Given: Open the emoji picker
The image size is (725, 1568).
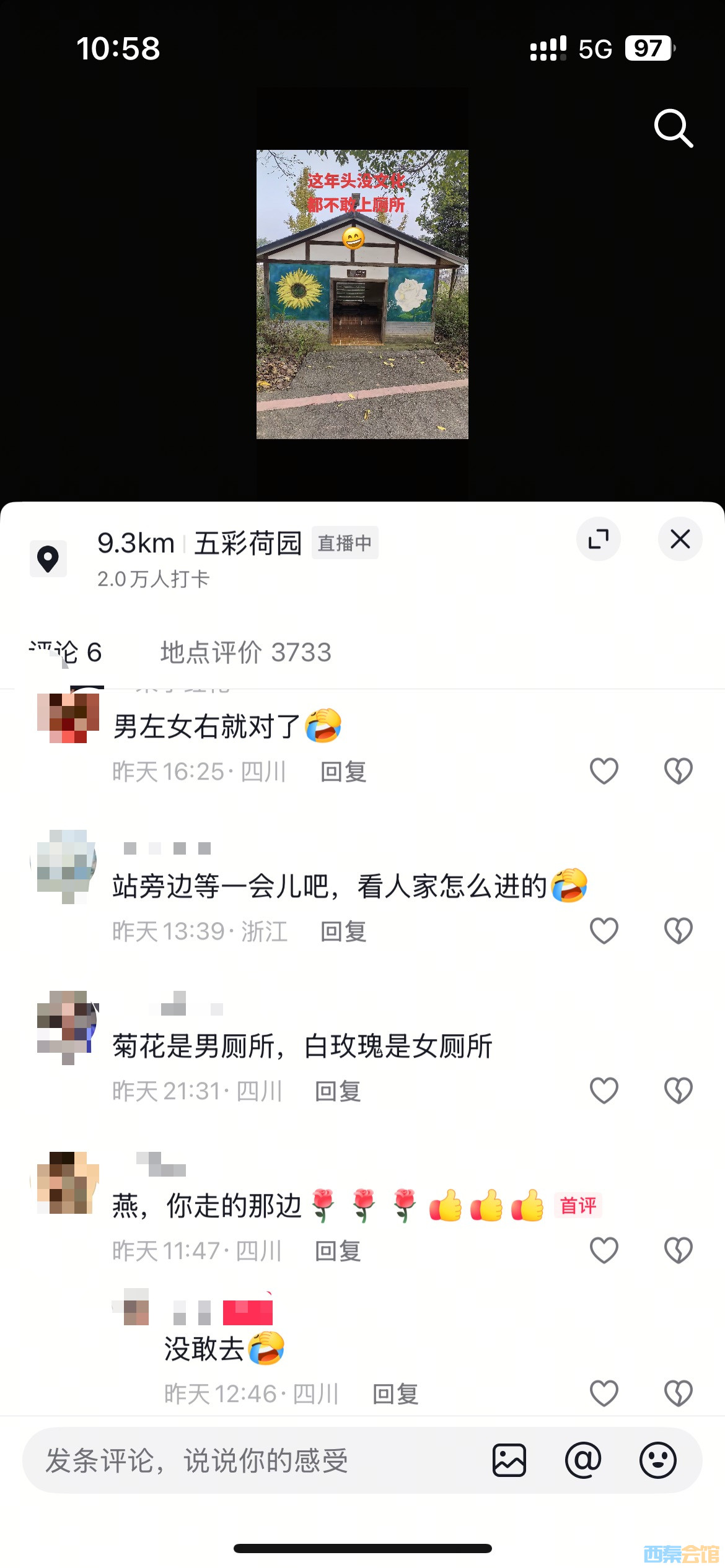Looking at the screenshot, I should pos(657,1461).
